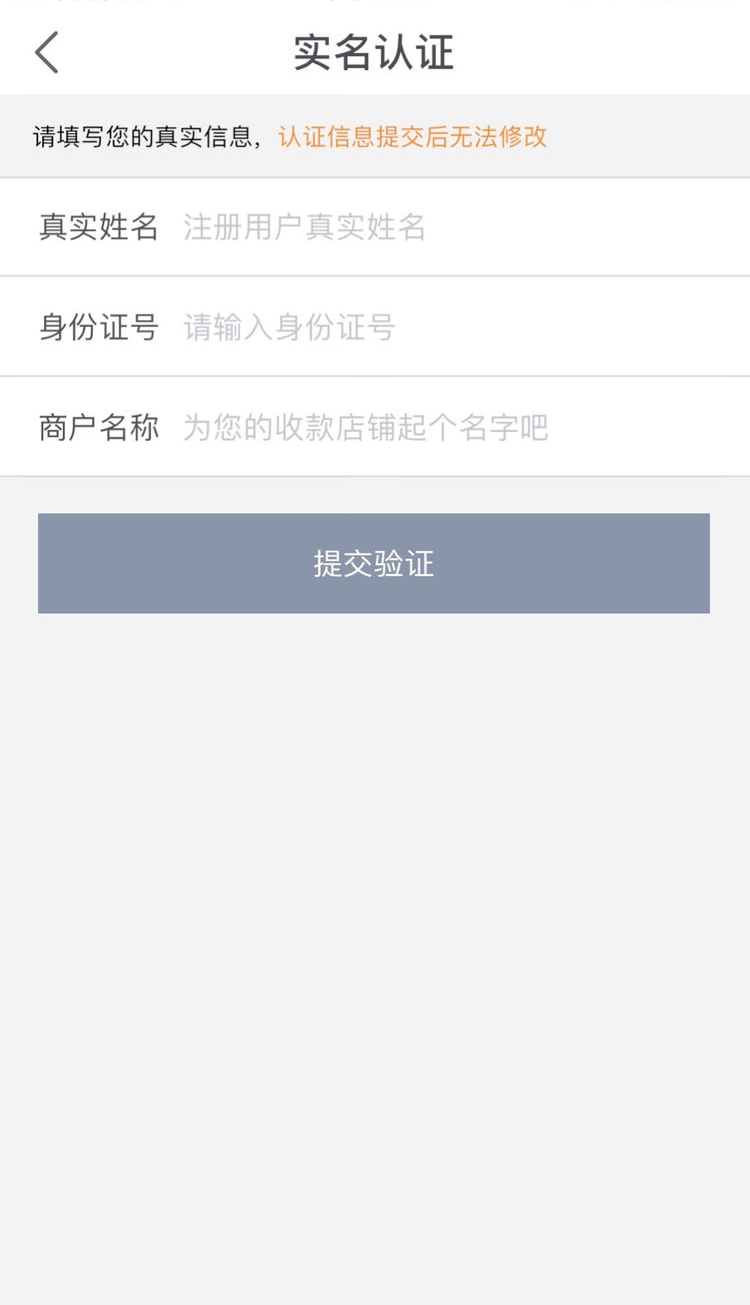Viewport: 750px width, 1305px height.
Task: Click the 请输入身份证号 placeholder
Action: tap(287, 326)
